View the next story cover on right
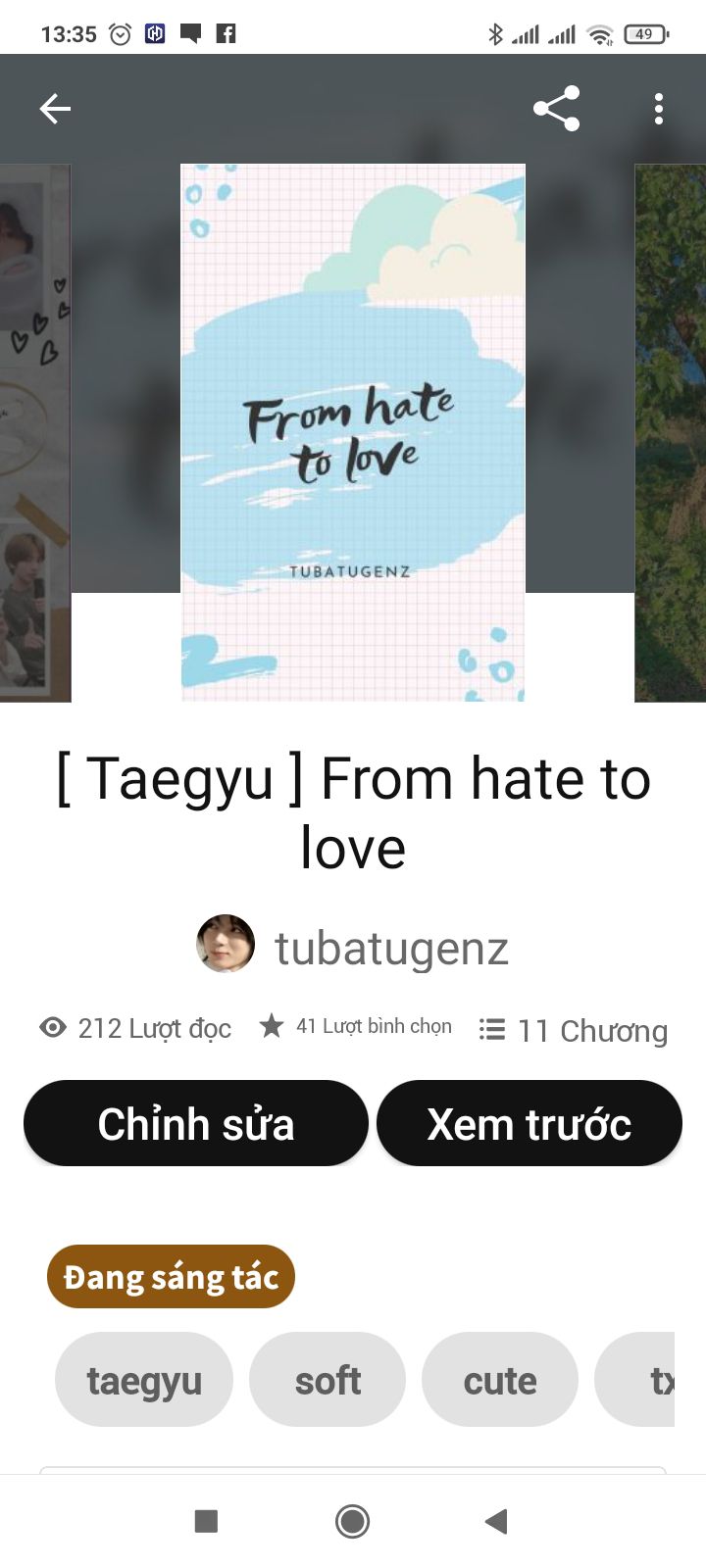This screenshot has width=706, height=1568. [672, 431]
